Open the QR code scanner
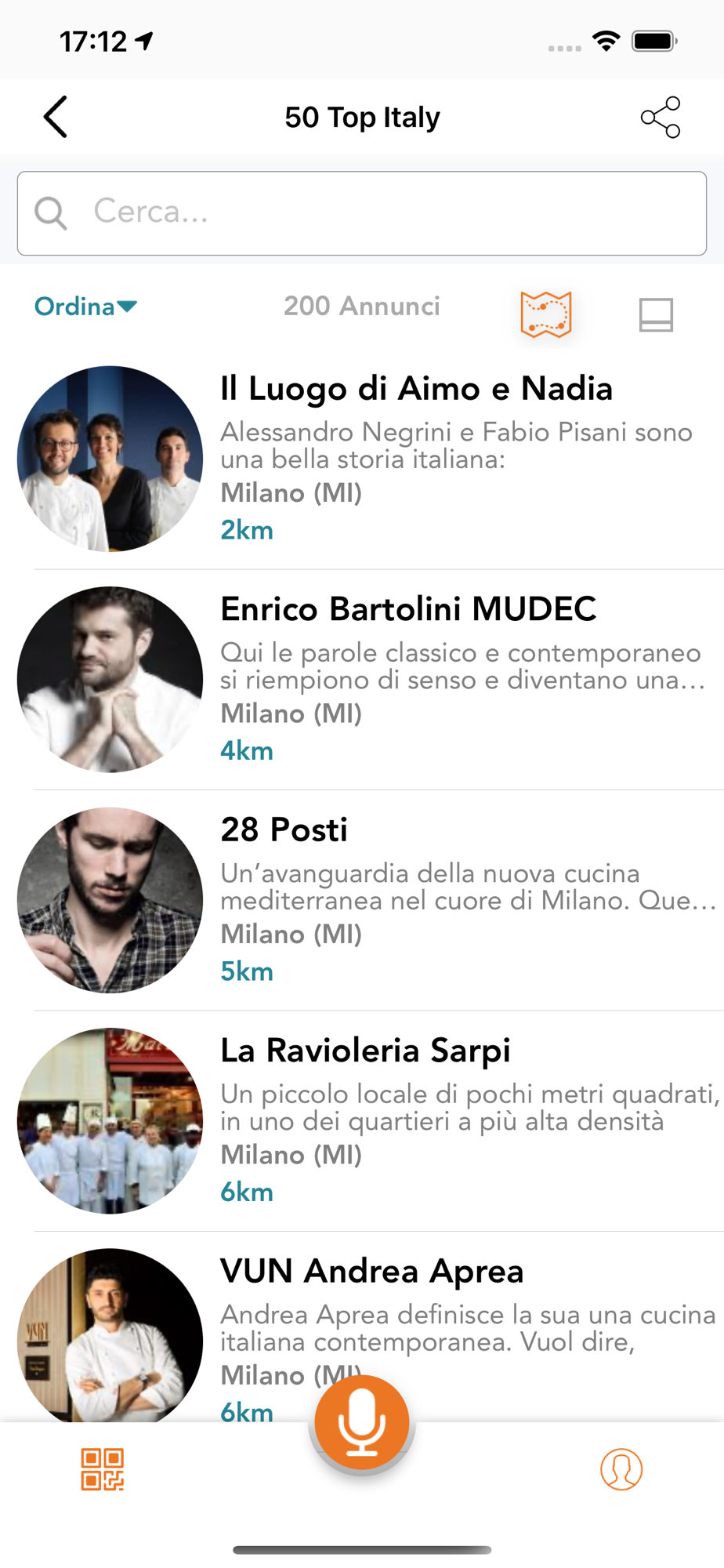This screenshot has width=724, height=1568. point(103,1469)
